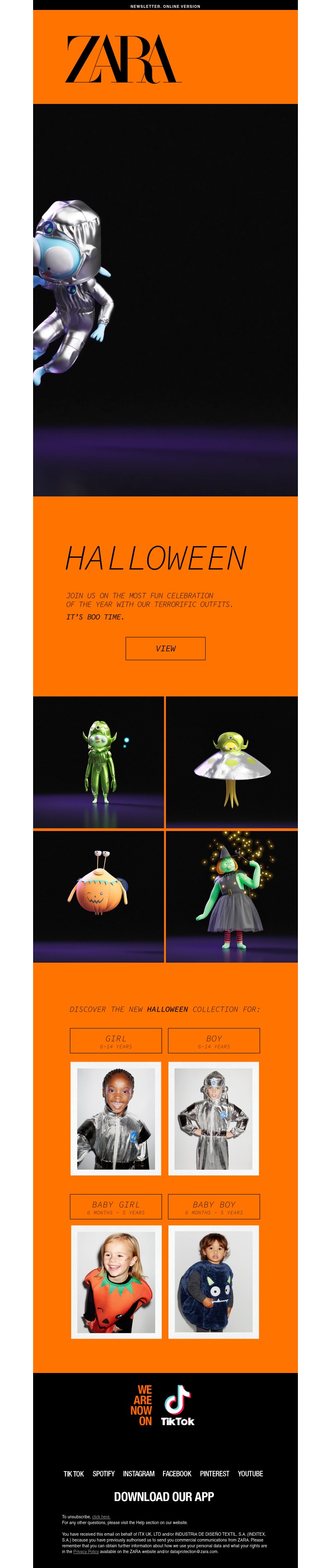This screenshot has width=331, height=1568.
Task: Open the Privacy Policy link
Action: click(x=86, y=1551)
